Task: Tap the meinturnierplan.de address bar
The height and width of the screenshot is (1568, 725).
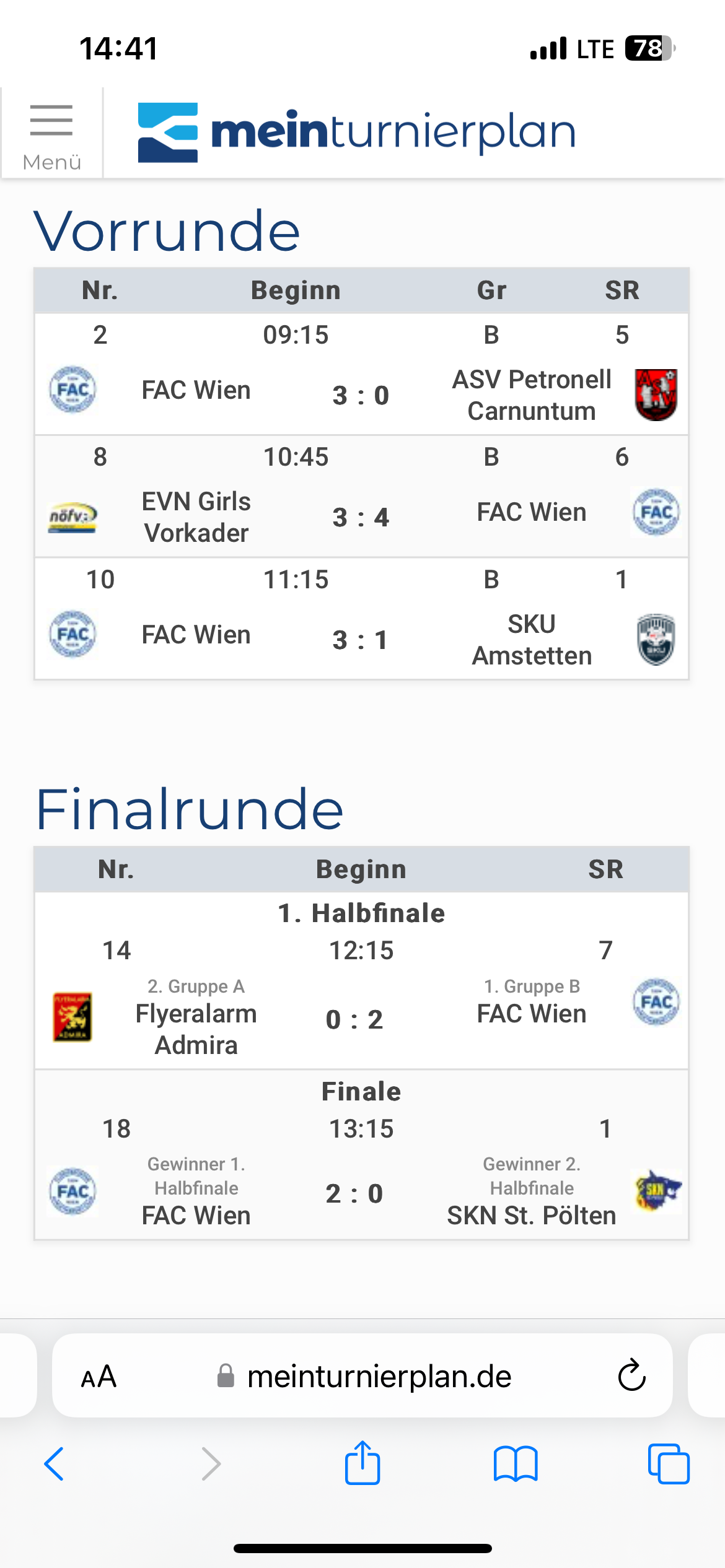Action: [362, 1377]
